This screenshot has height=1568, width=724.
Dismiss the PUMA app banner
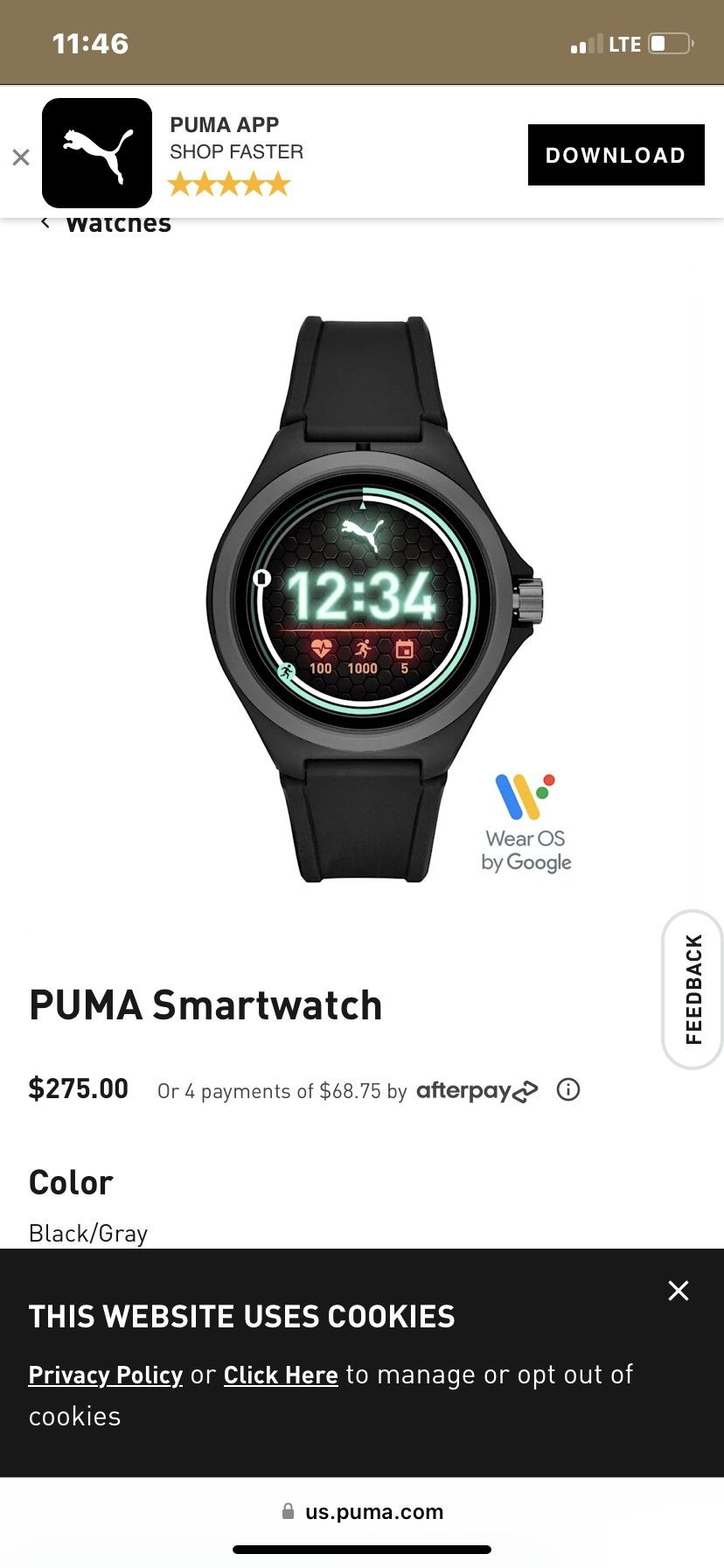(21, 157)
